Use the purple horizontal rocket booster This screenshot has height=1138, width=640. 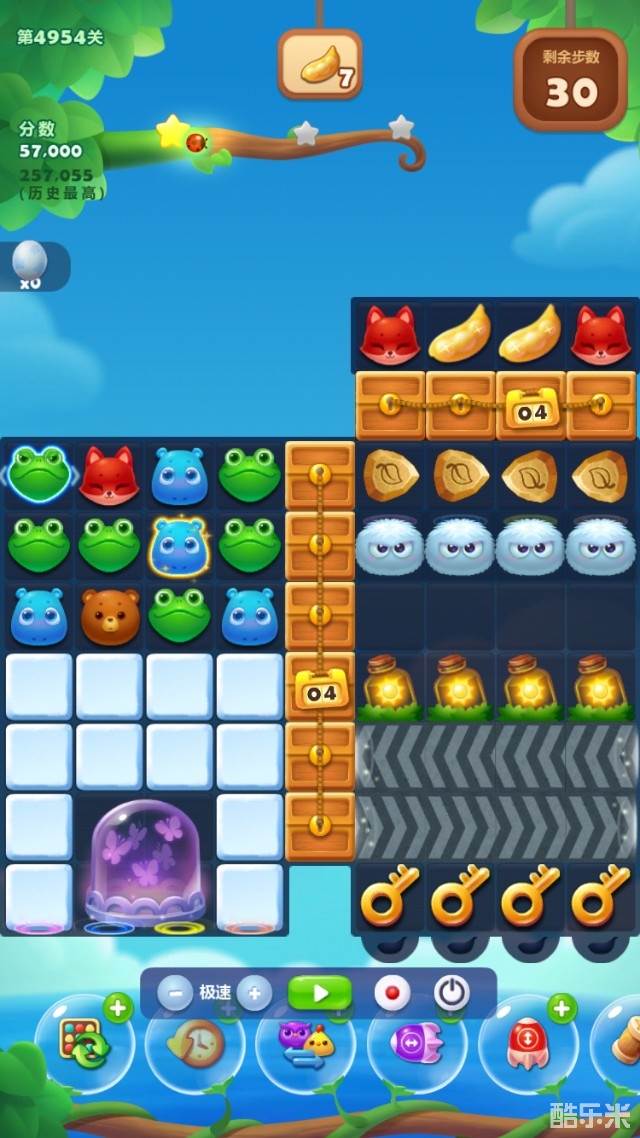(416, 1045)
